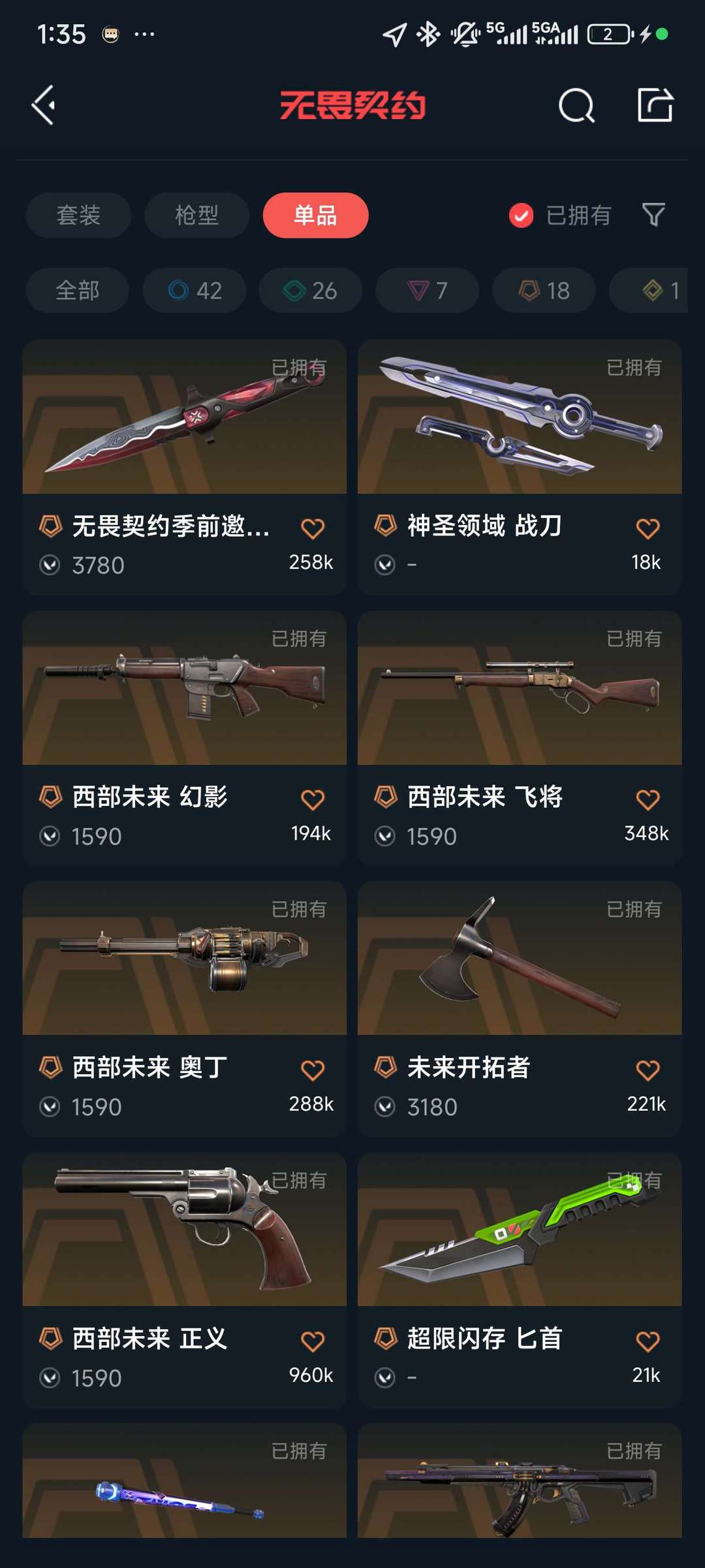Tap the search magnifier icon
The width and height of the screenshot is (705, 1568).
[577, 106]
